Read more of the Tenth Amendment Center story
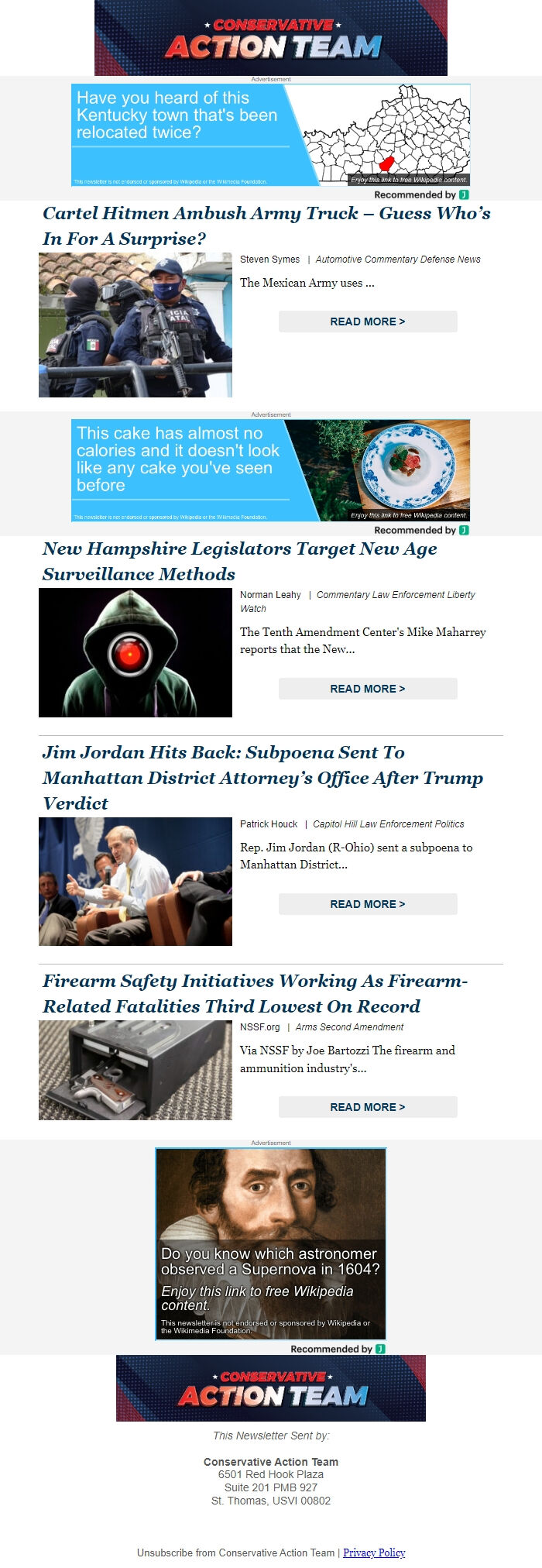The height and width of the screenshot is (1568, 542). click(x=368, y=689)
